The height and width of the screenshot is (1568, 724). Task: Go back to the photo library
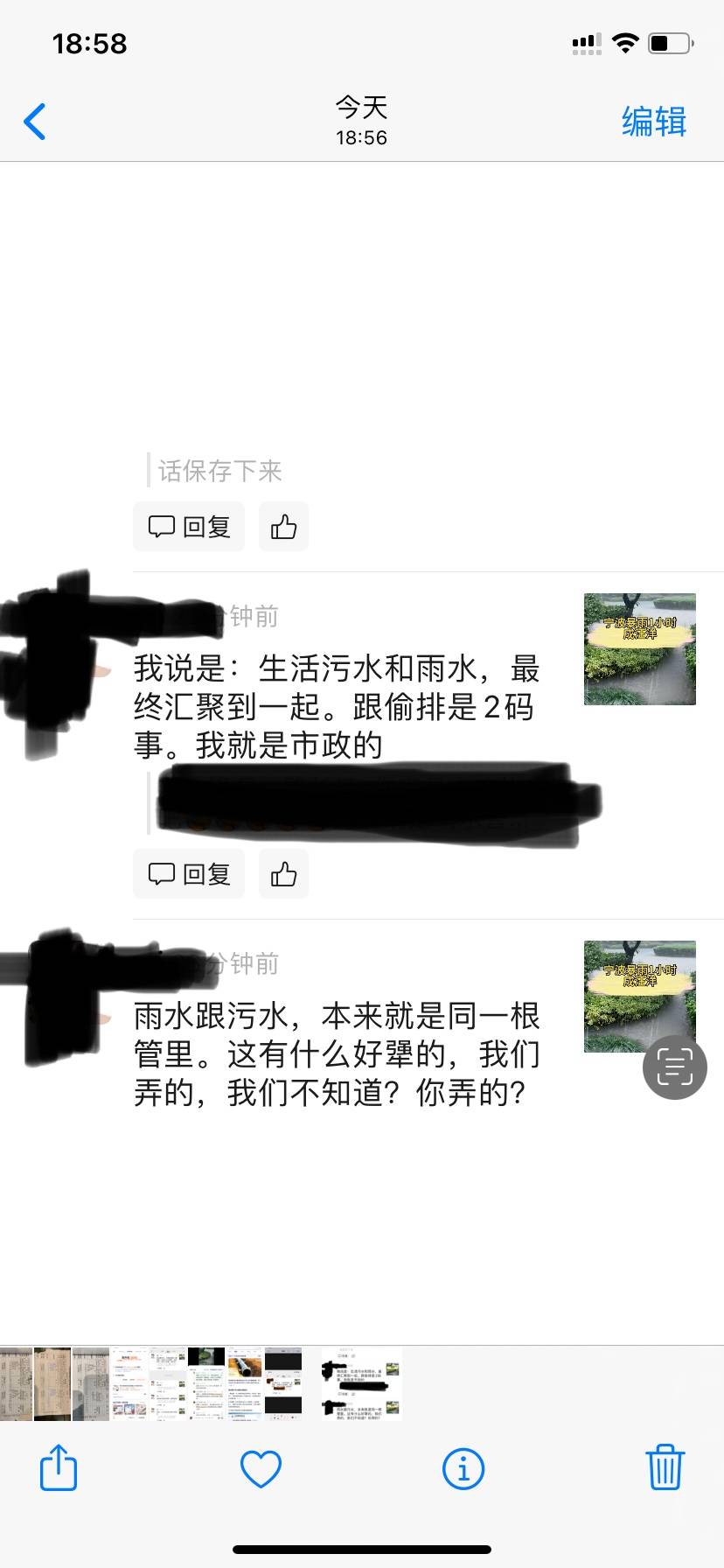(35, 122)
